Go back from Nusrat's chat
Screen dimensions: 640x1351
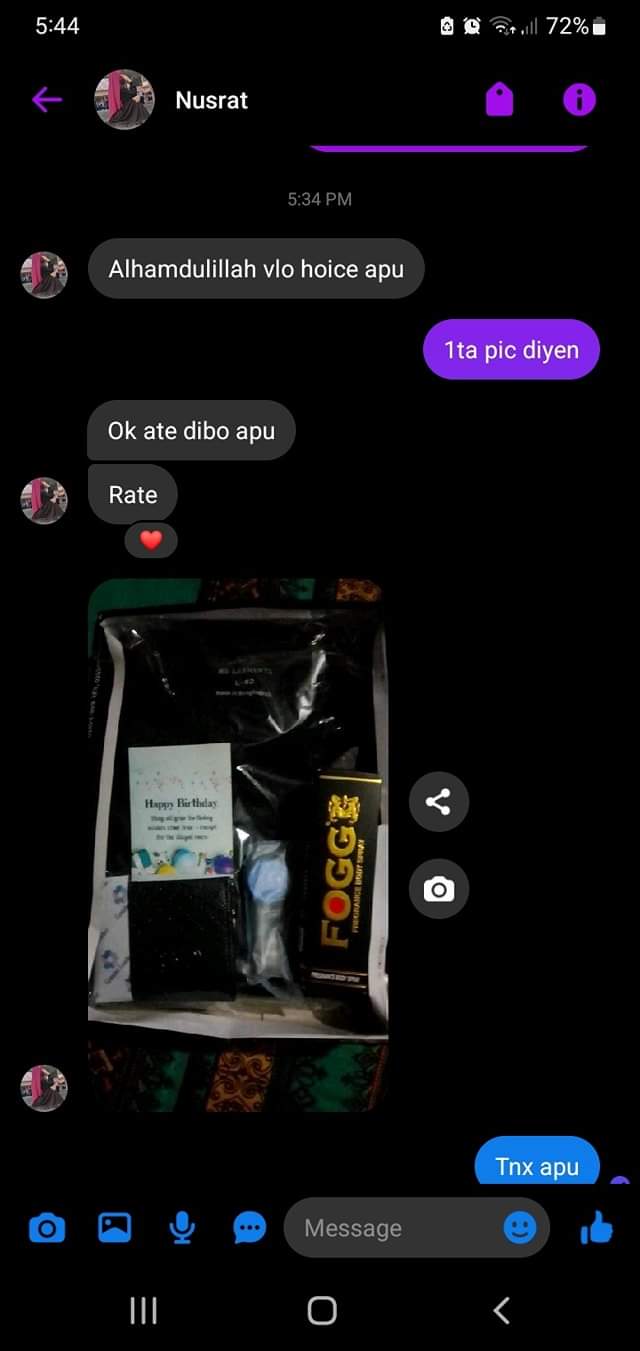[46, 99]
